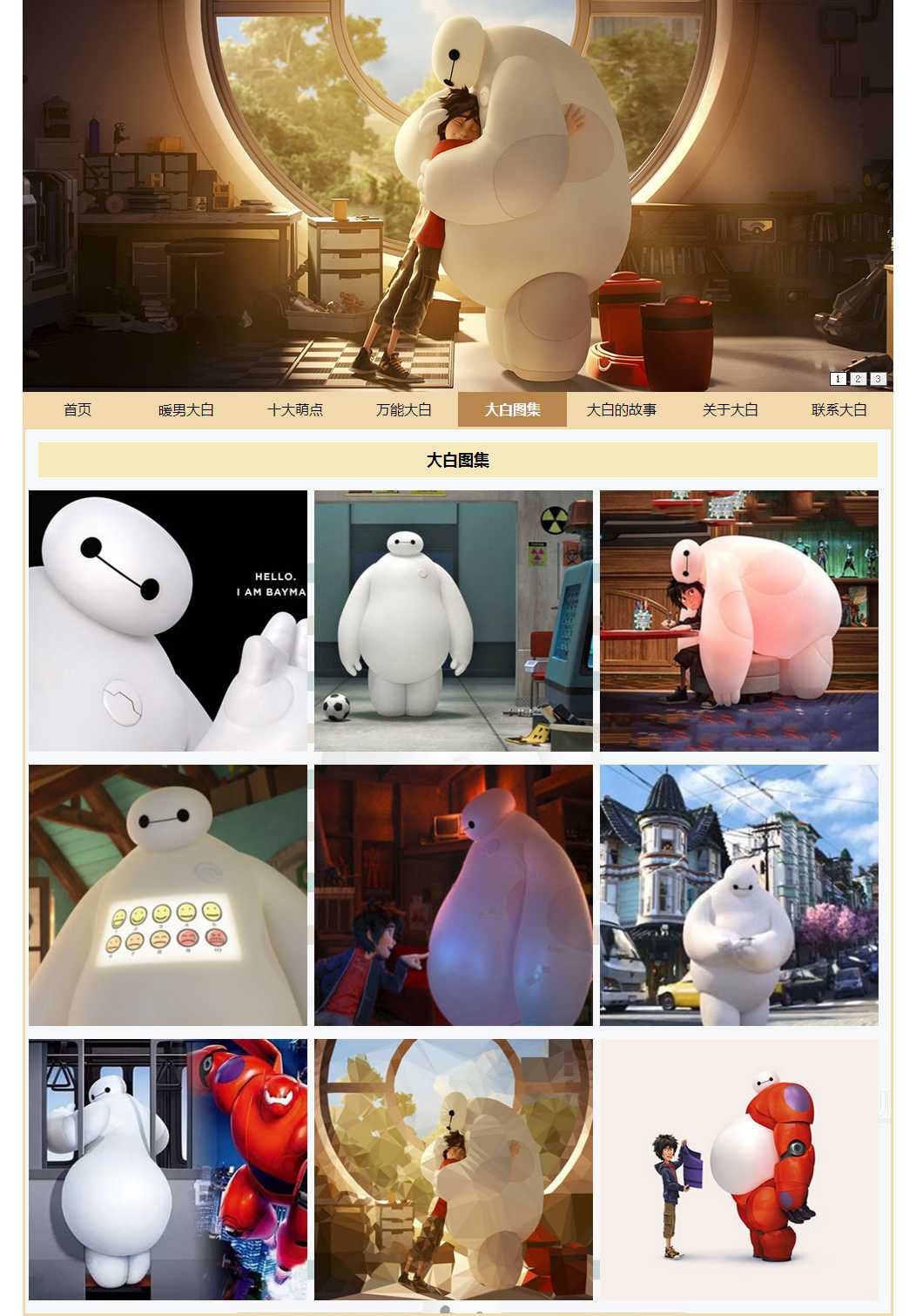Show banner slide 2
Screen dimensions: 916x1316
tap(858, 379)
